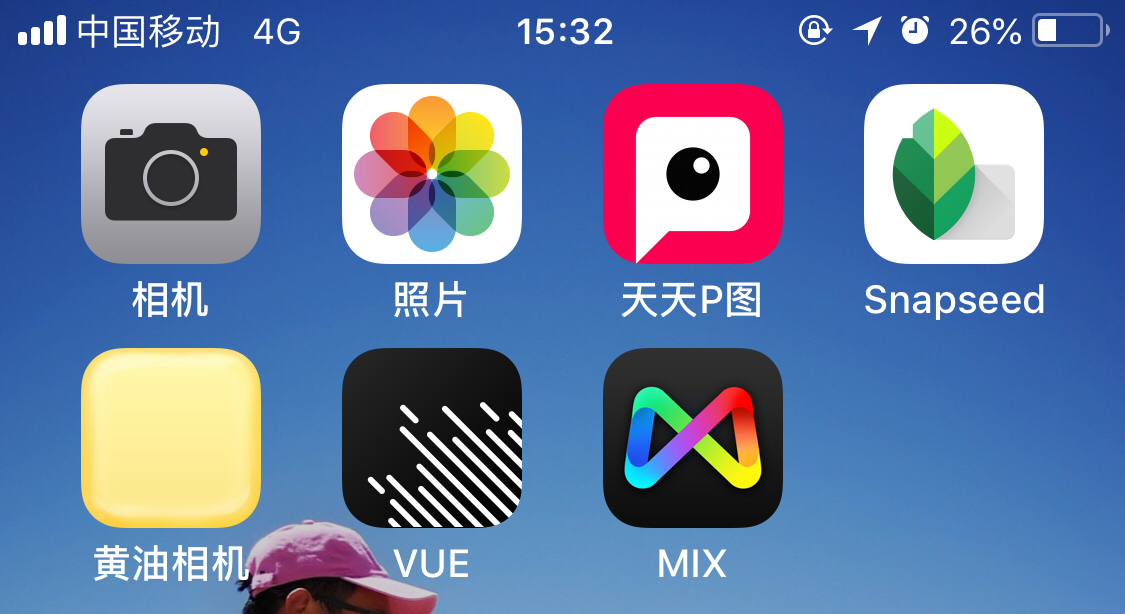The height and width of the screenshot is (614, 1125).
Task: Open the MIX app
Action: pos(693,437)
